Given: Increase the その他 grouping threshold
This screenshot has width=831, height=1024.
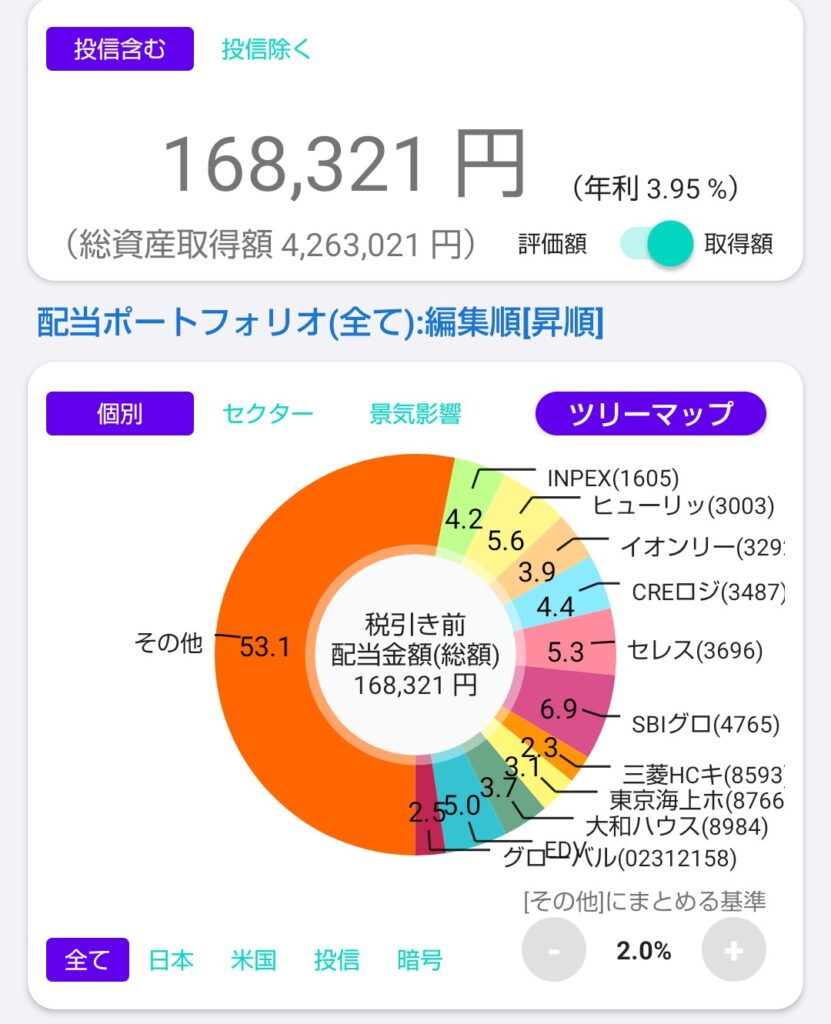Looking at the screenshot, I should [x=734, y=950].
